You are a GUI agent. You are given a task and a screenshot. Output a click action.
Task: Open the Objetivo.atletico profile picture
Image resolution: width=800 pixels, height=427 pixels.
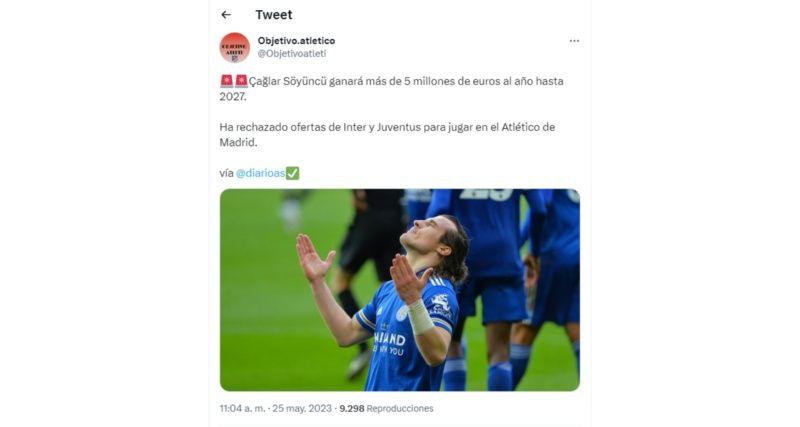(x=235, y=47)
